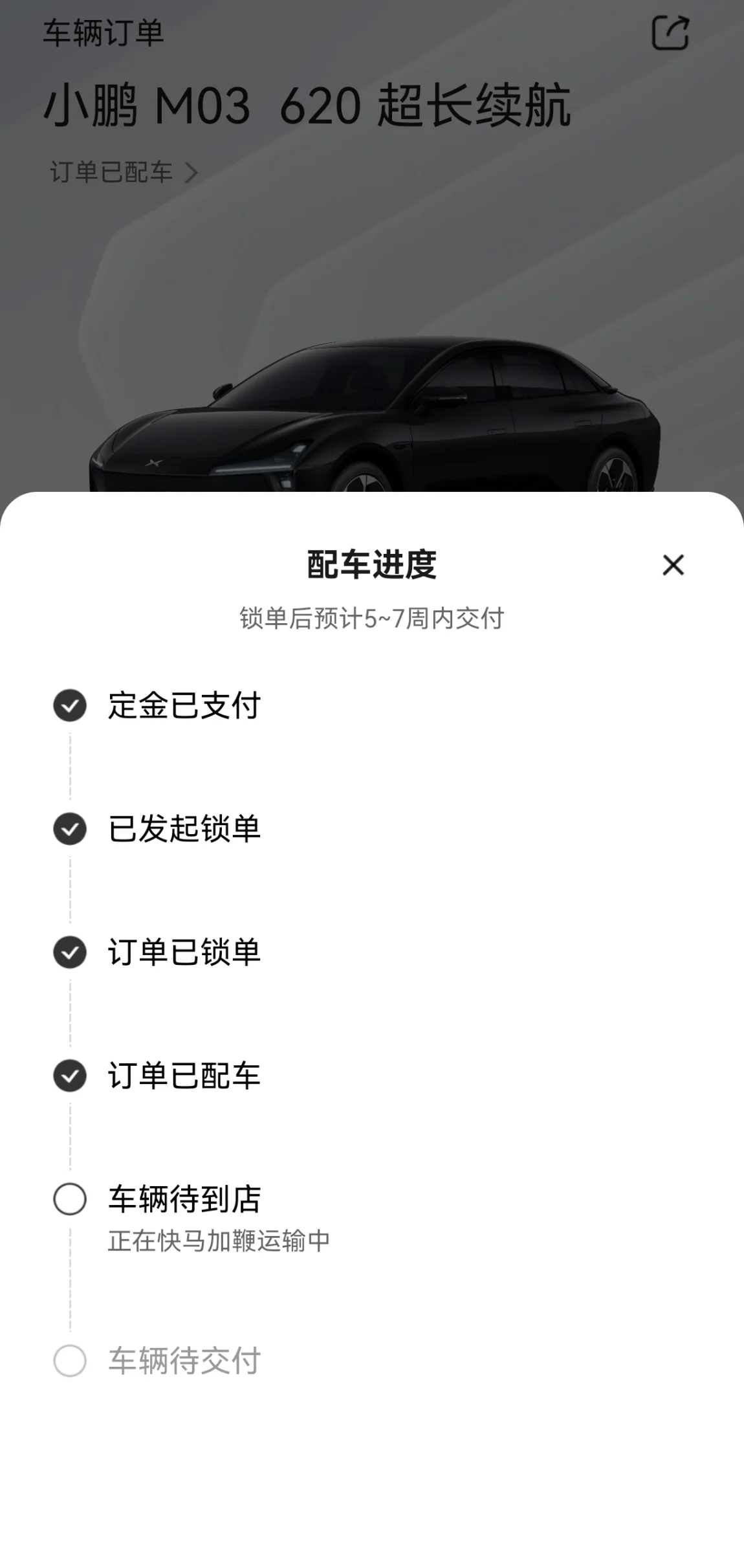Open the 订单已配车 status link
This screenshot has width=744, height=1568.
coord(124,172)
